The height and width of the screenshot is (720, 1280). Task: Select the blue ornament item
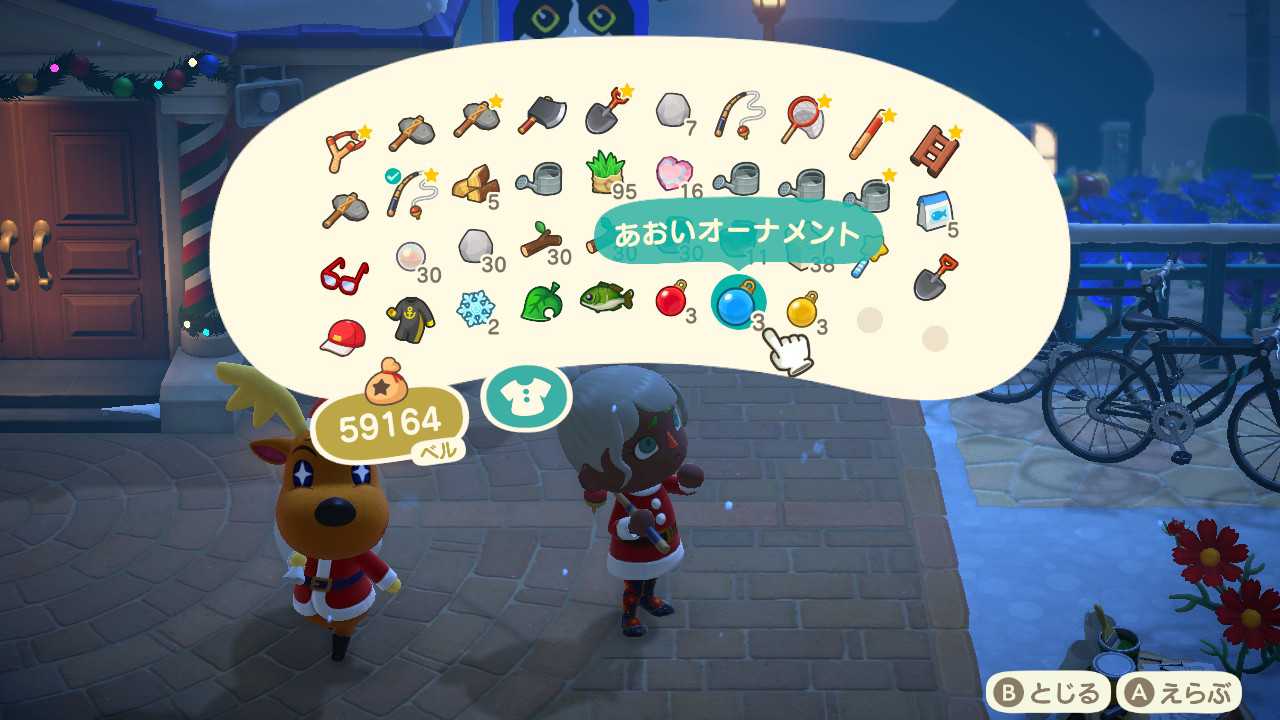[737, 303]
